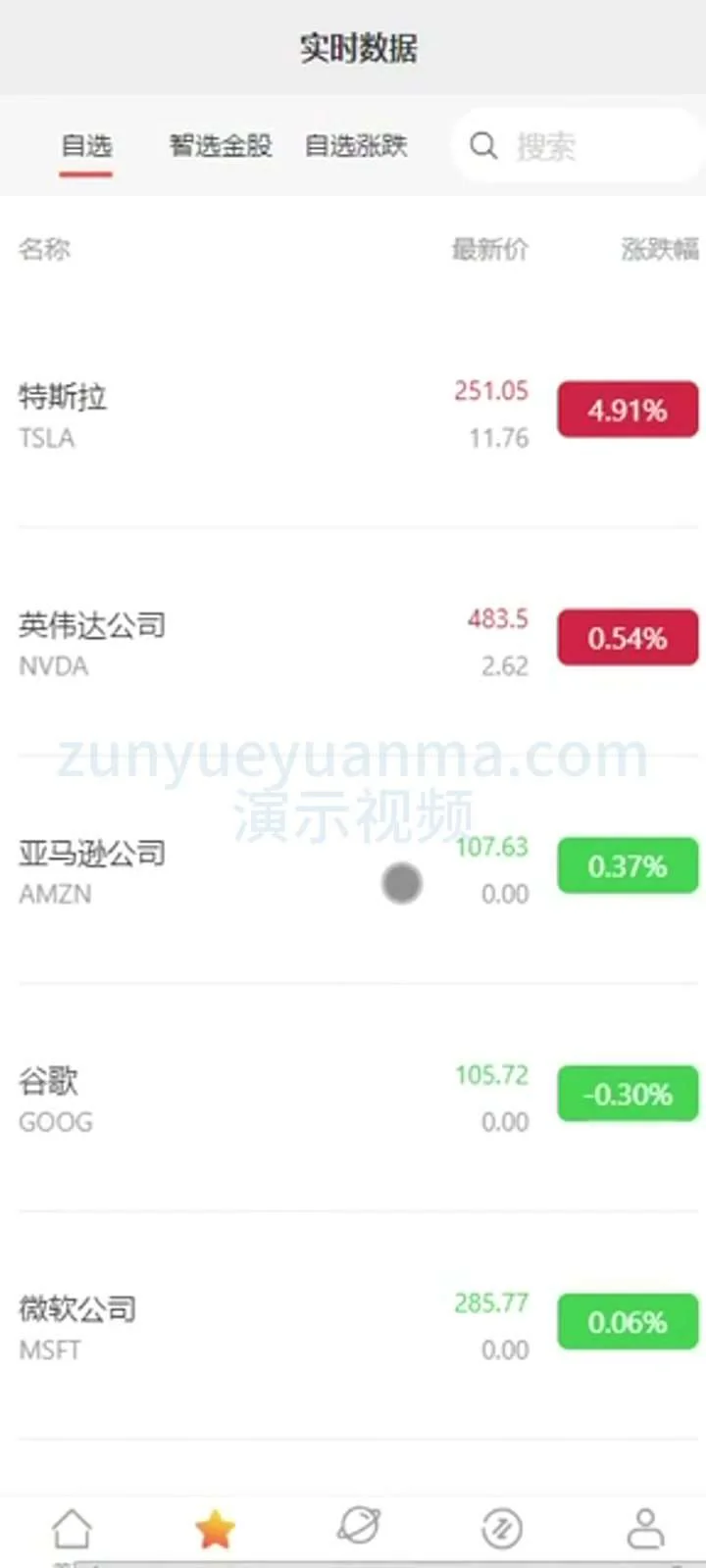Image resolution: width=706 pixels, height=1568 pixels.
Task: Open the 自选涨跌 tab
Action: coord(356,147)
